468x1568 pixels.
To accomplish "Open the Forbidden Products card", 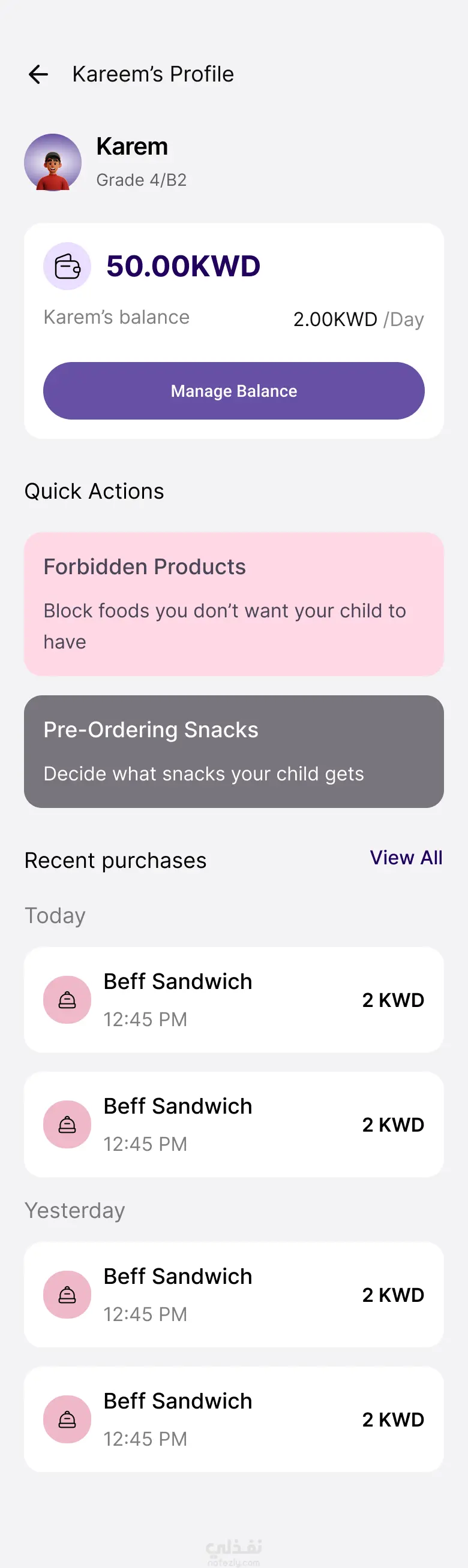I will [x=234, y=603].
